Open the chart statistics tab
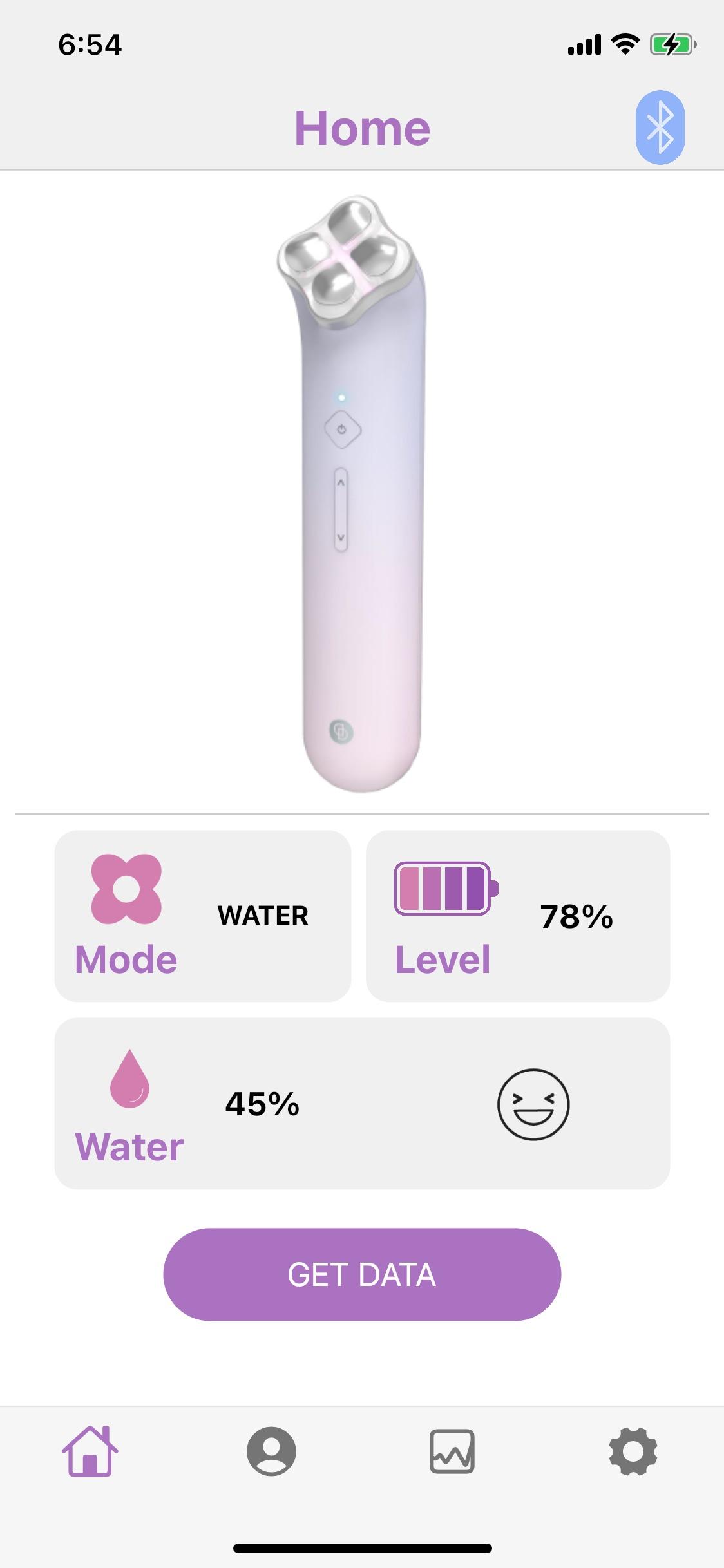724x1568 pixels. (x=452, y=1451)
